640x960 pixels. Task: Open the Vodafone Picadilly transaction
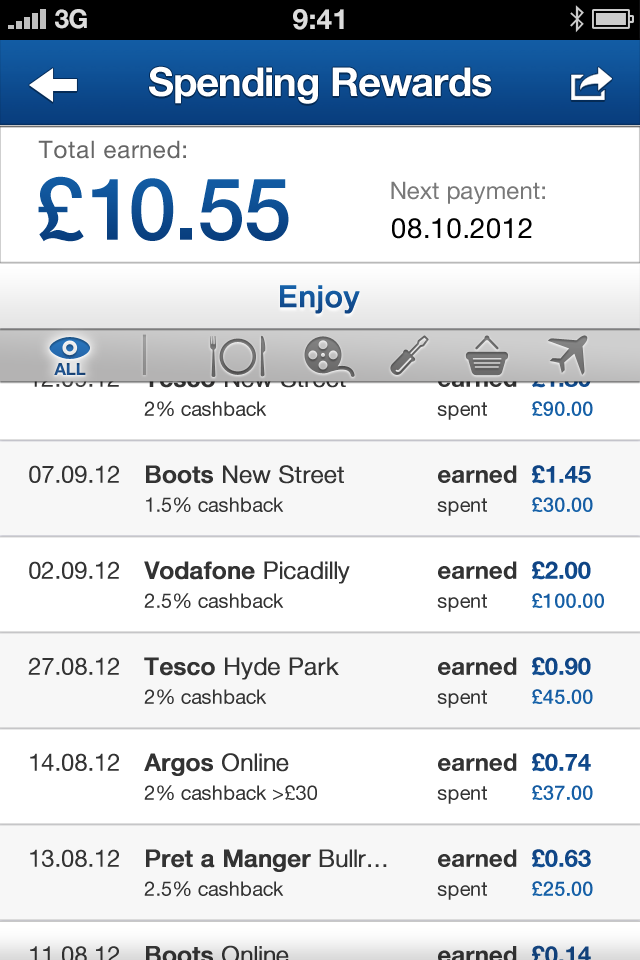pos(320,585)
